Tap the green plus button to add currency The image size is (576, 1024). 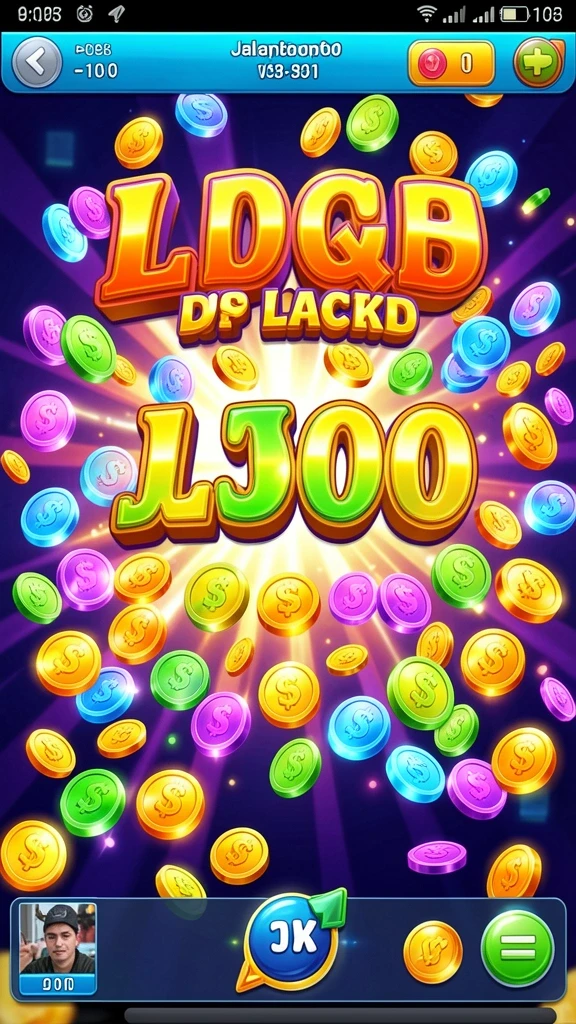539,63
